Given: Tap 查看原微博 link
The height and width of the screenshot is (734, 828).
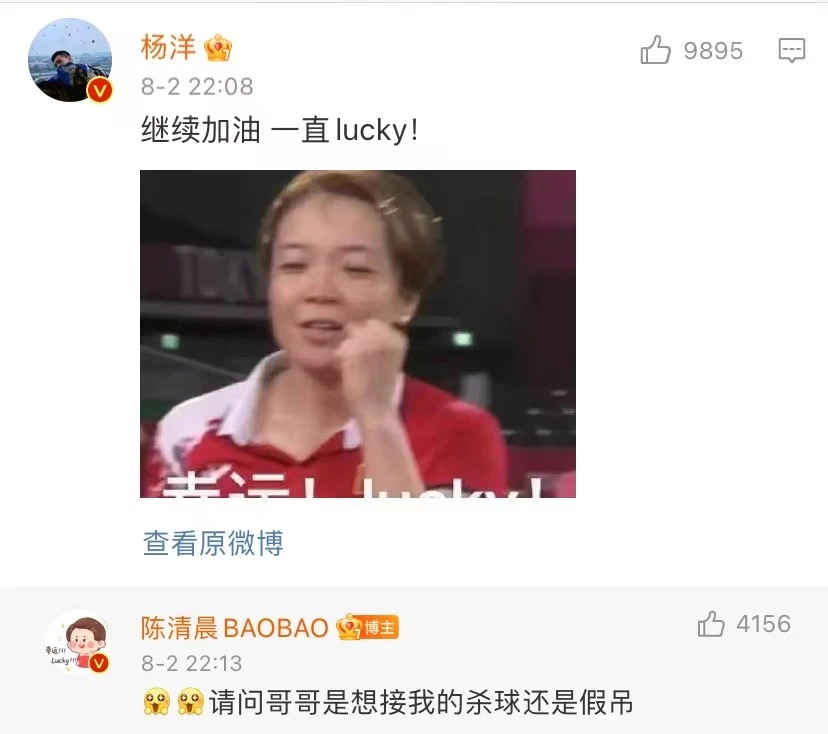Looking at the screenshot, I should tap(213, 543).
